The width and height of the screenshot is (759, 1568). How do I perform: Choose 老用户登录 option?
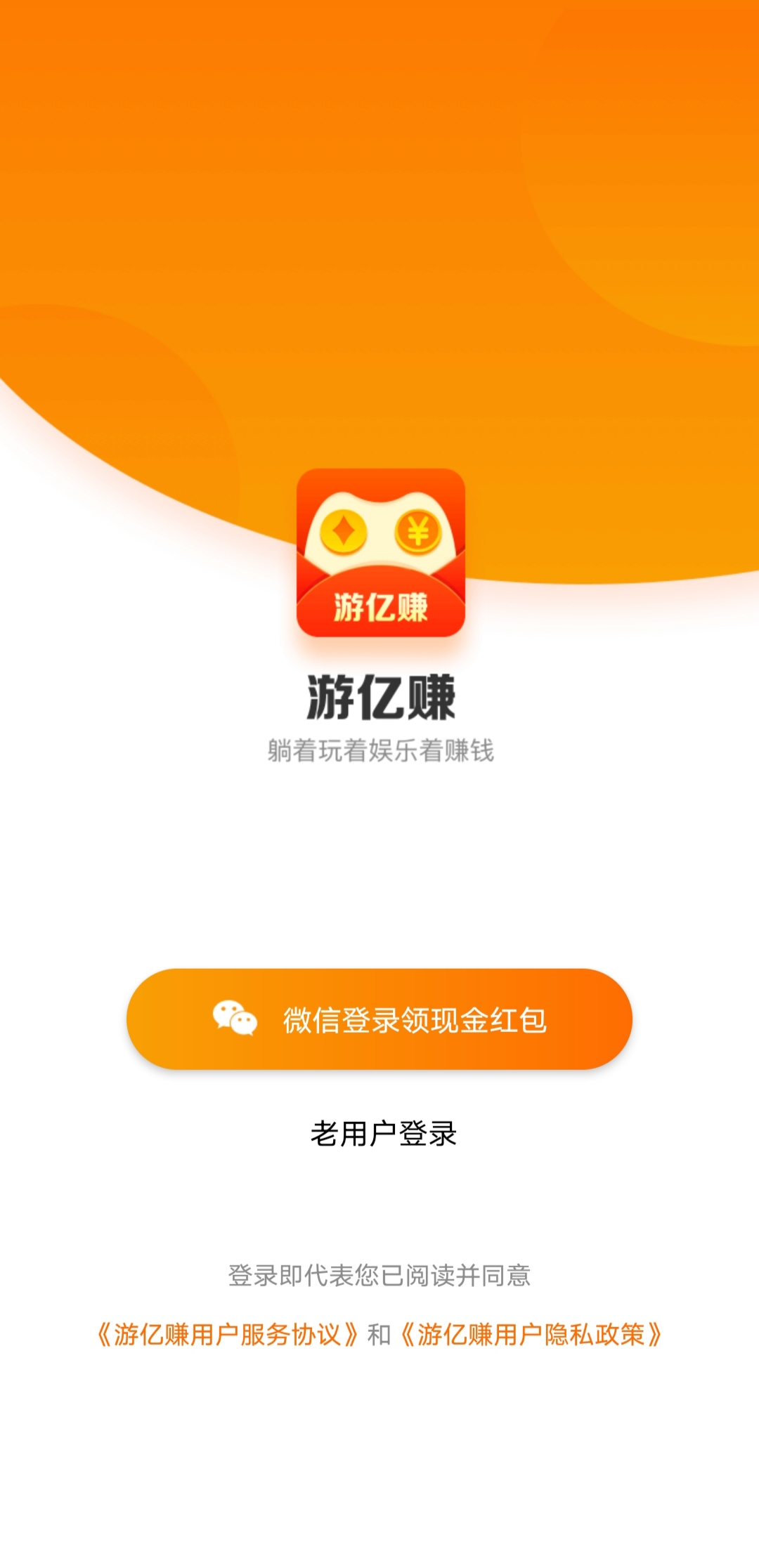(384, 1133)
